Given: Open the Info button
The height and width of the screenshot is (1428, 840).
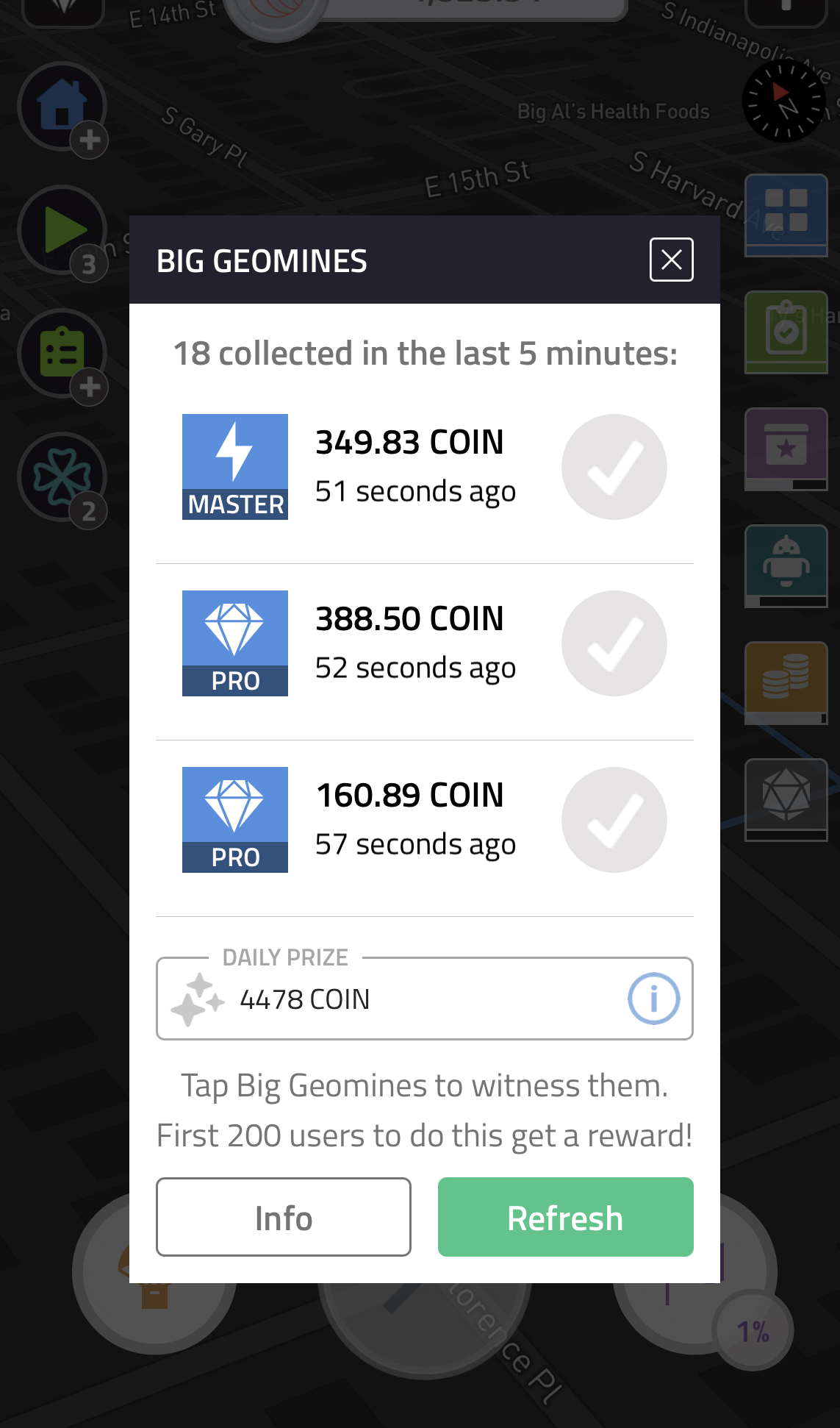Looking at the screenshot, I should (284, 1217).
